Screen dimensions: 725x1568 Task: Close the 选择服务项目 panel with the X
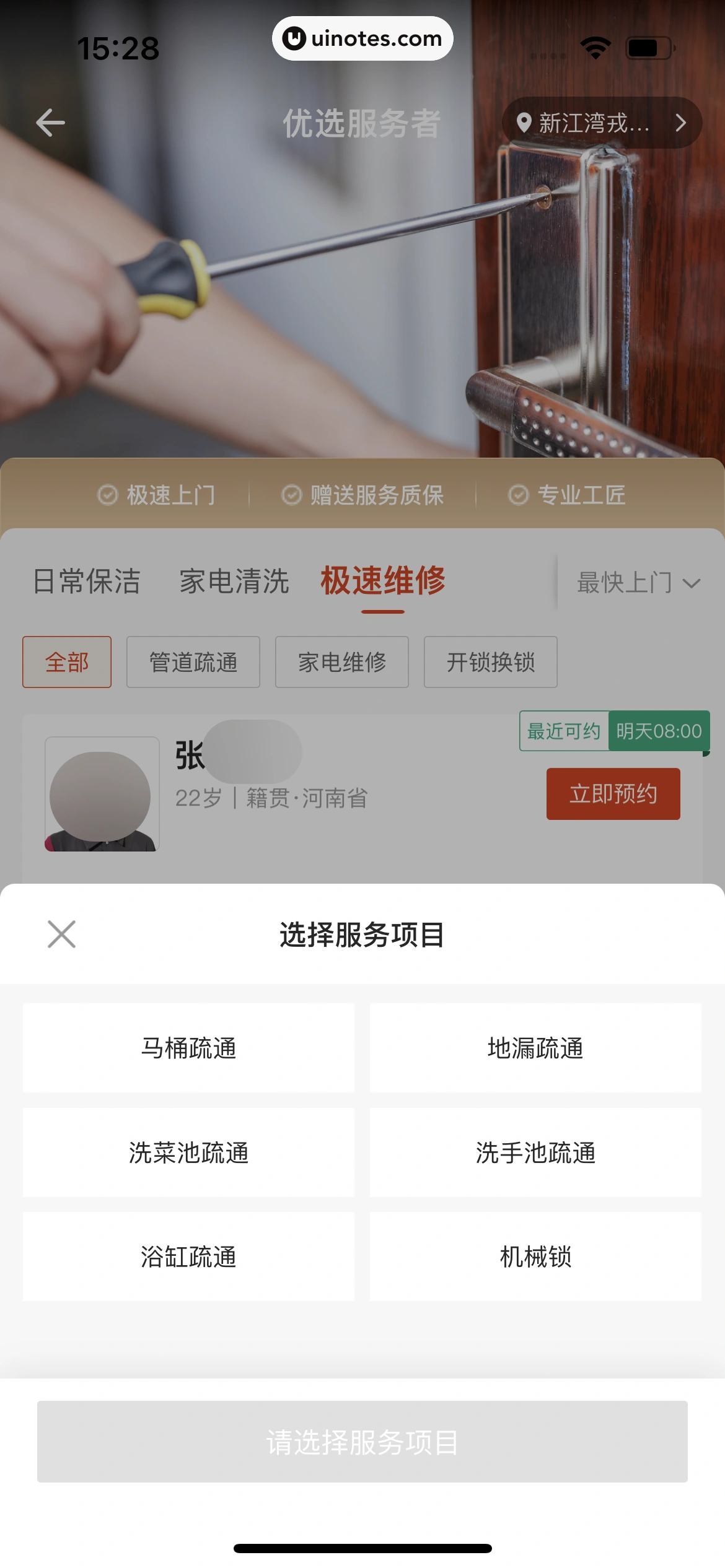61,934
